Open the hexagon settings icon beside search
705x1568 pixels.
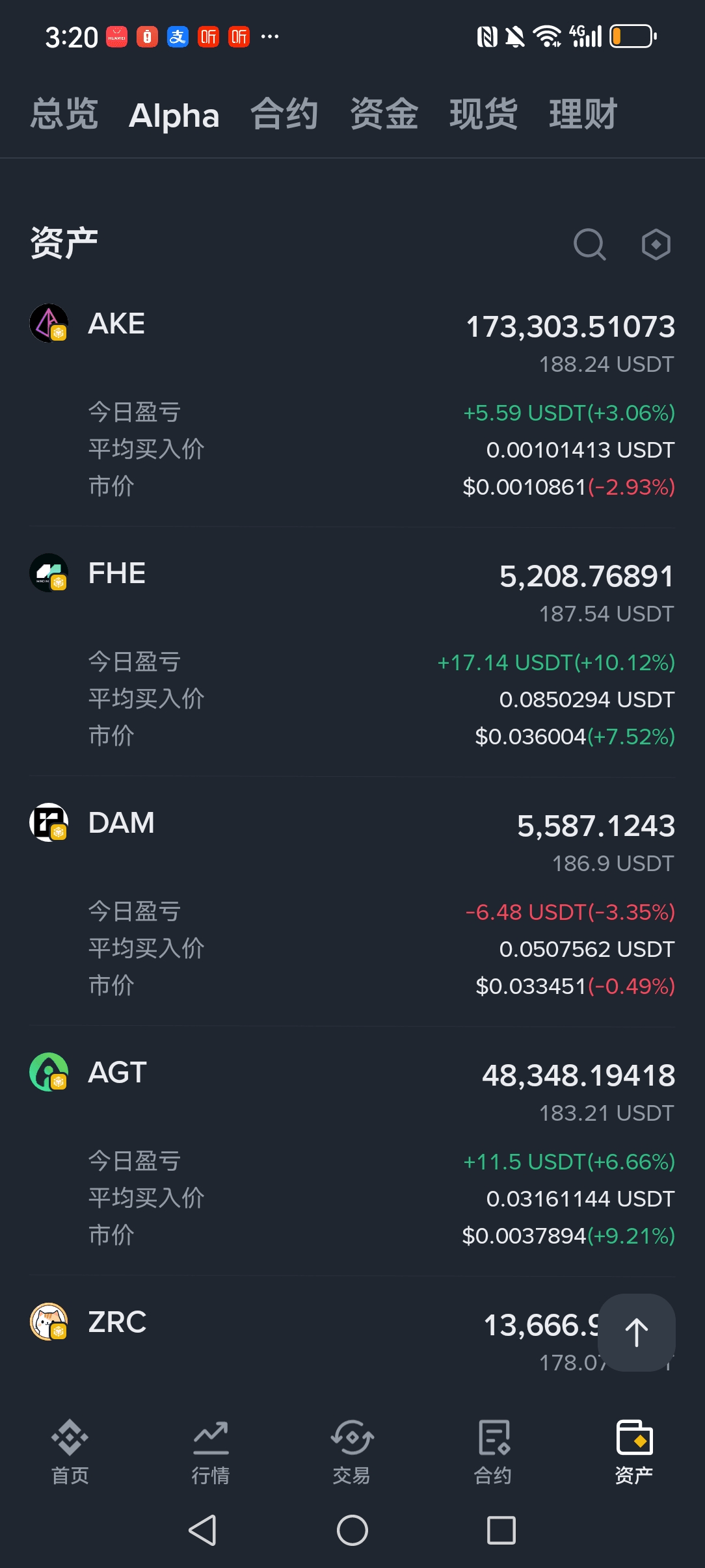656,244
